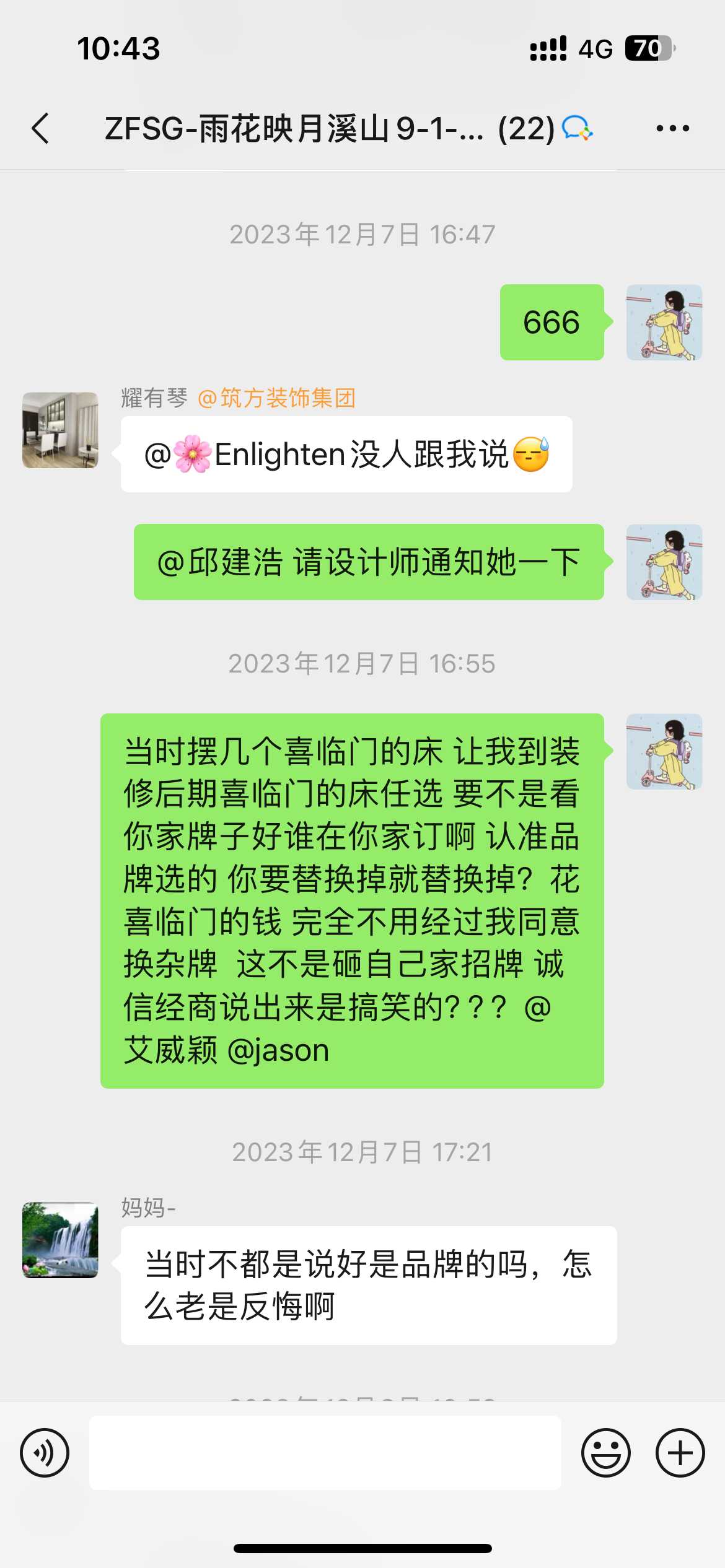View 耀有琴's profile avatar

pyautogui.click(x=60, y=430)
